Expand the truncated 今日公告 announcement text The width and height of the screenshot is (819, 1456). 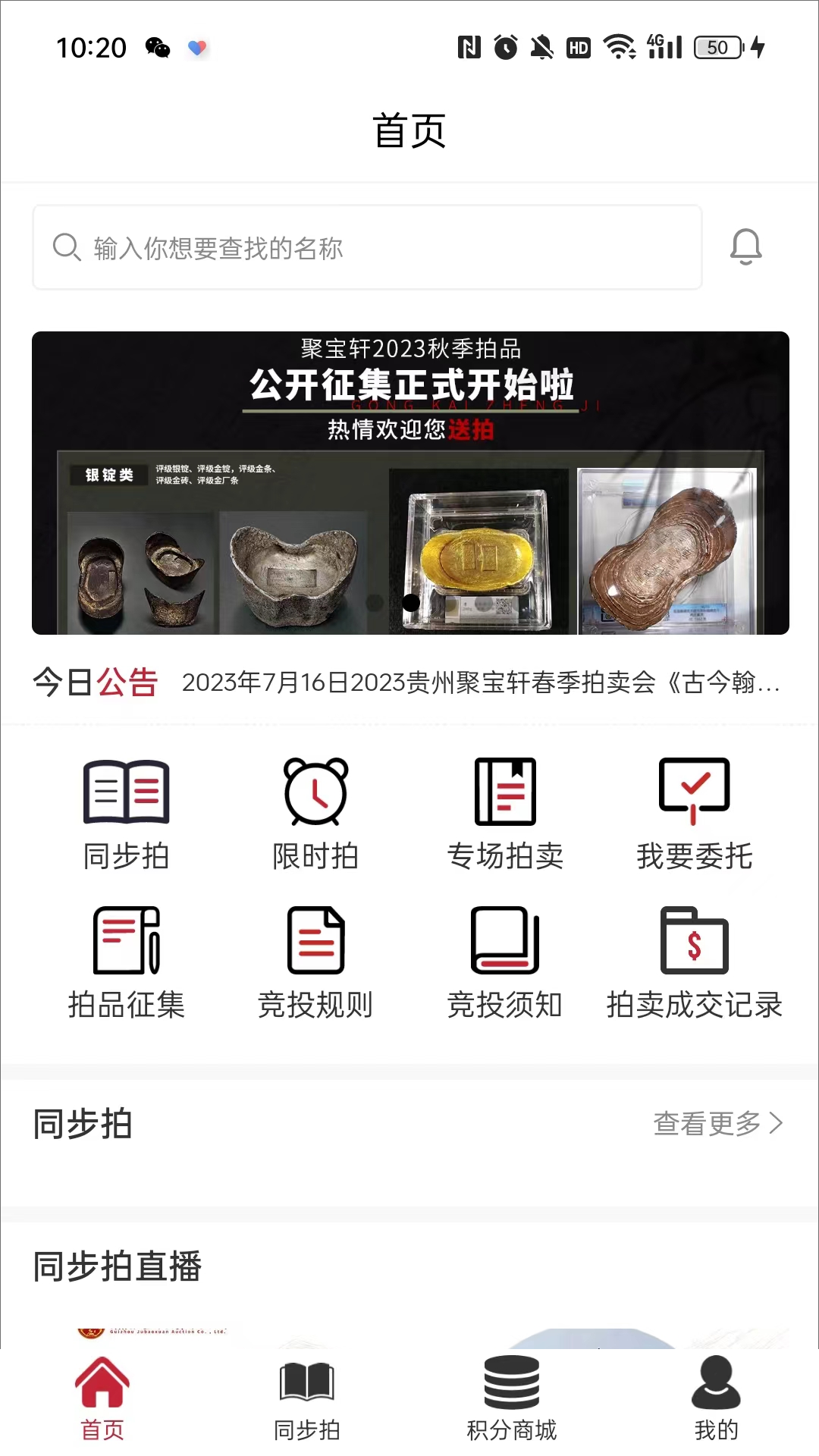click(482, 685)
